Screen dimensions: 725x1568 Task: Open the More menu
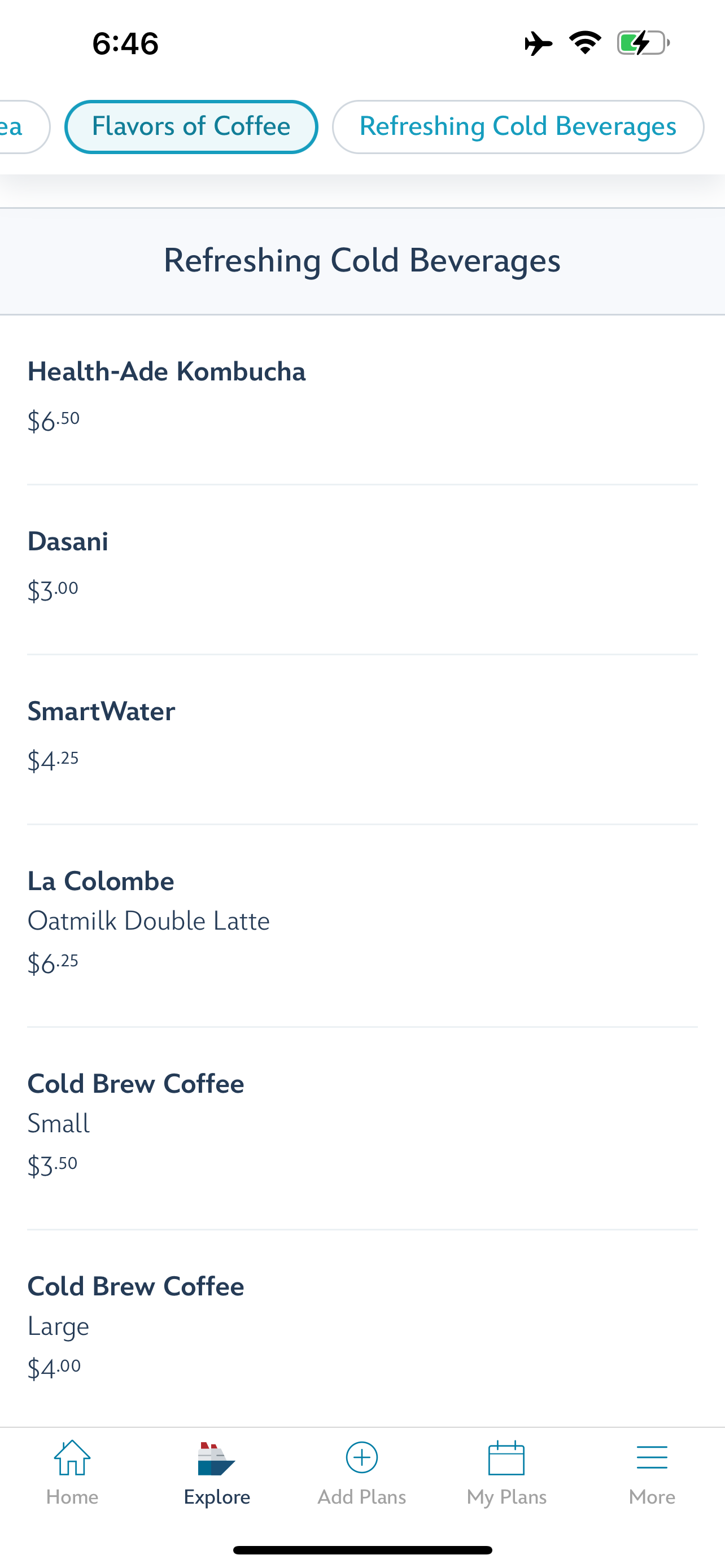click(x=652, y=1472)
